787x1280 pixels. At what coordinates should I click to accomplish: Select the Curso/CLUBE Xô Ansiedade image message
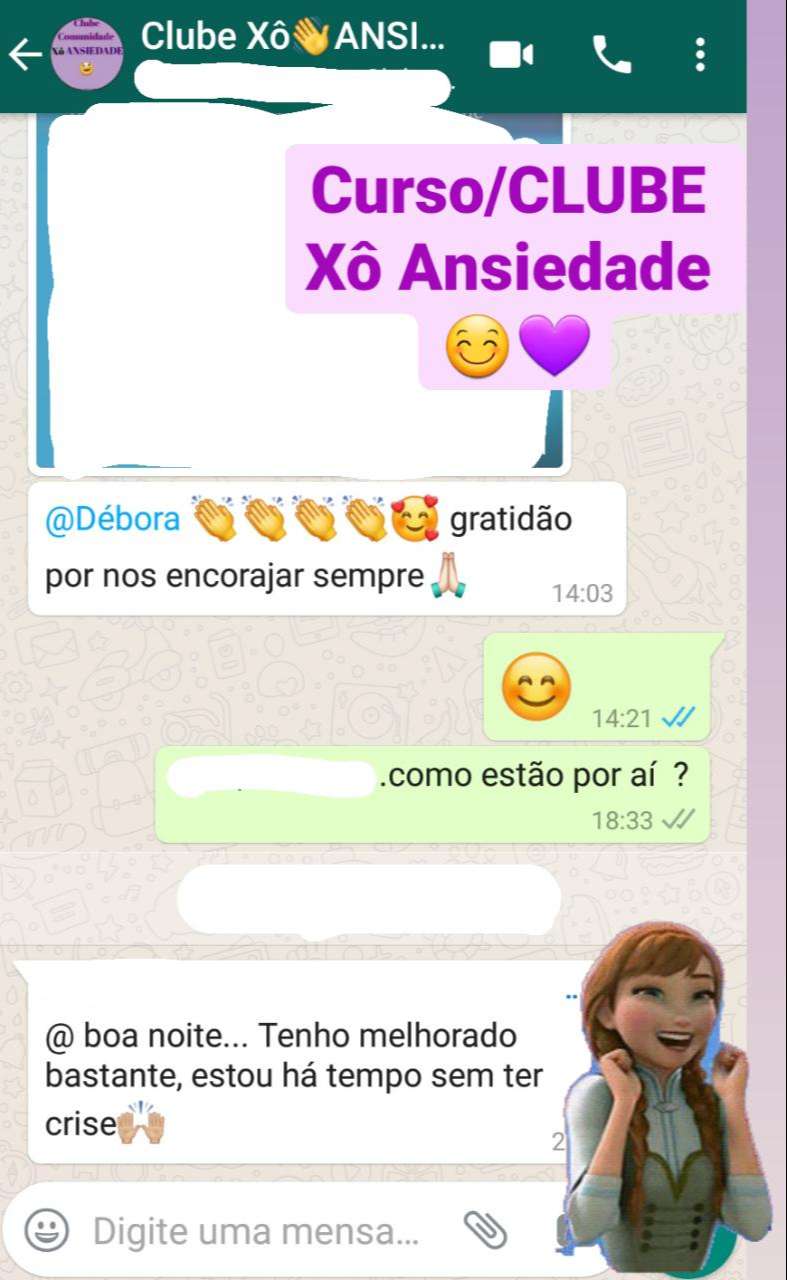[300, 290]
